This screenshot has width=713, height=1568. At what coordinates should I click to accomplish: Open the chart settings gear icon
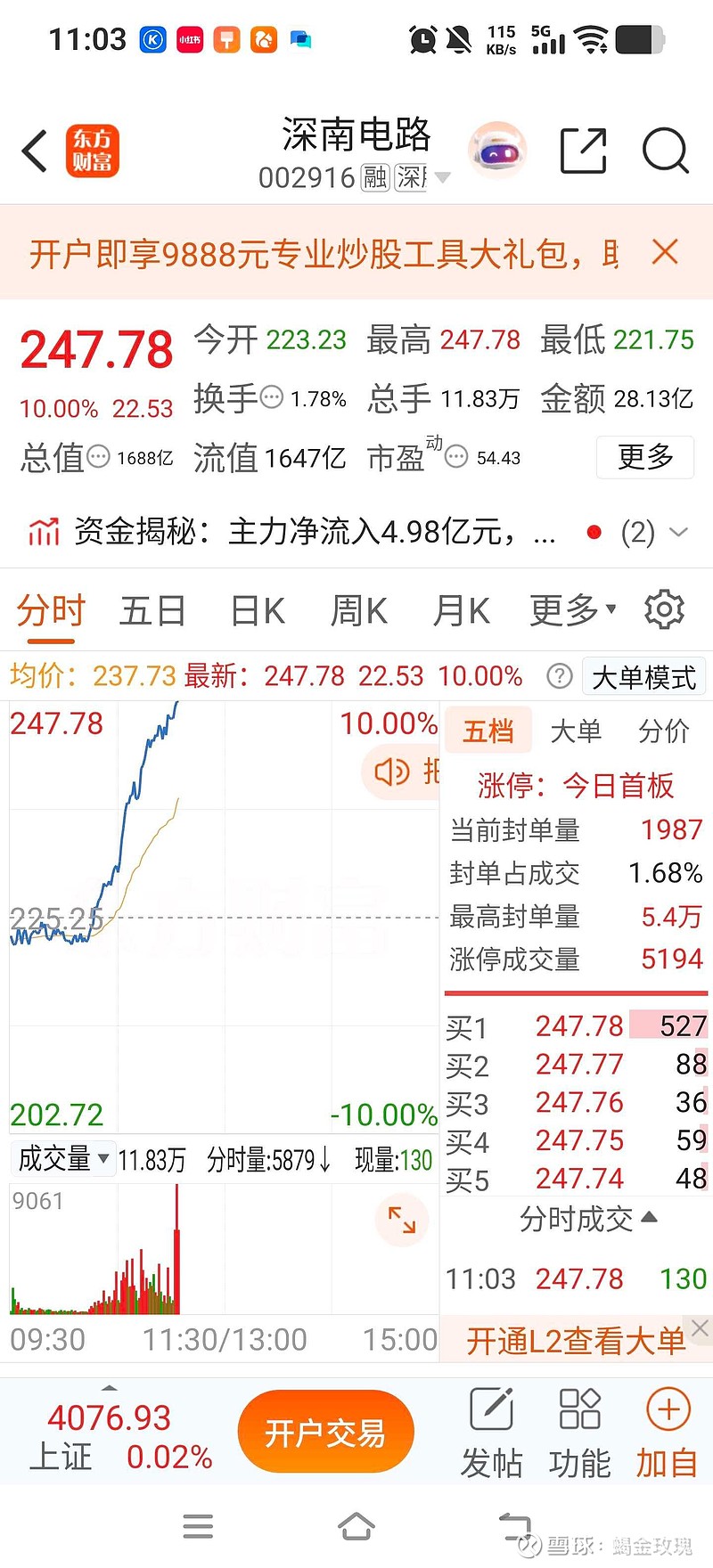pyautogui.click(x=662, y=609)
